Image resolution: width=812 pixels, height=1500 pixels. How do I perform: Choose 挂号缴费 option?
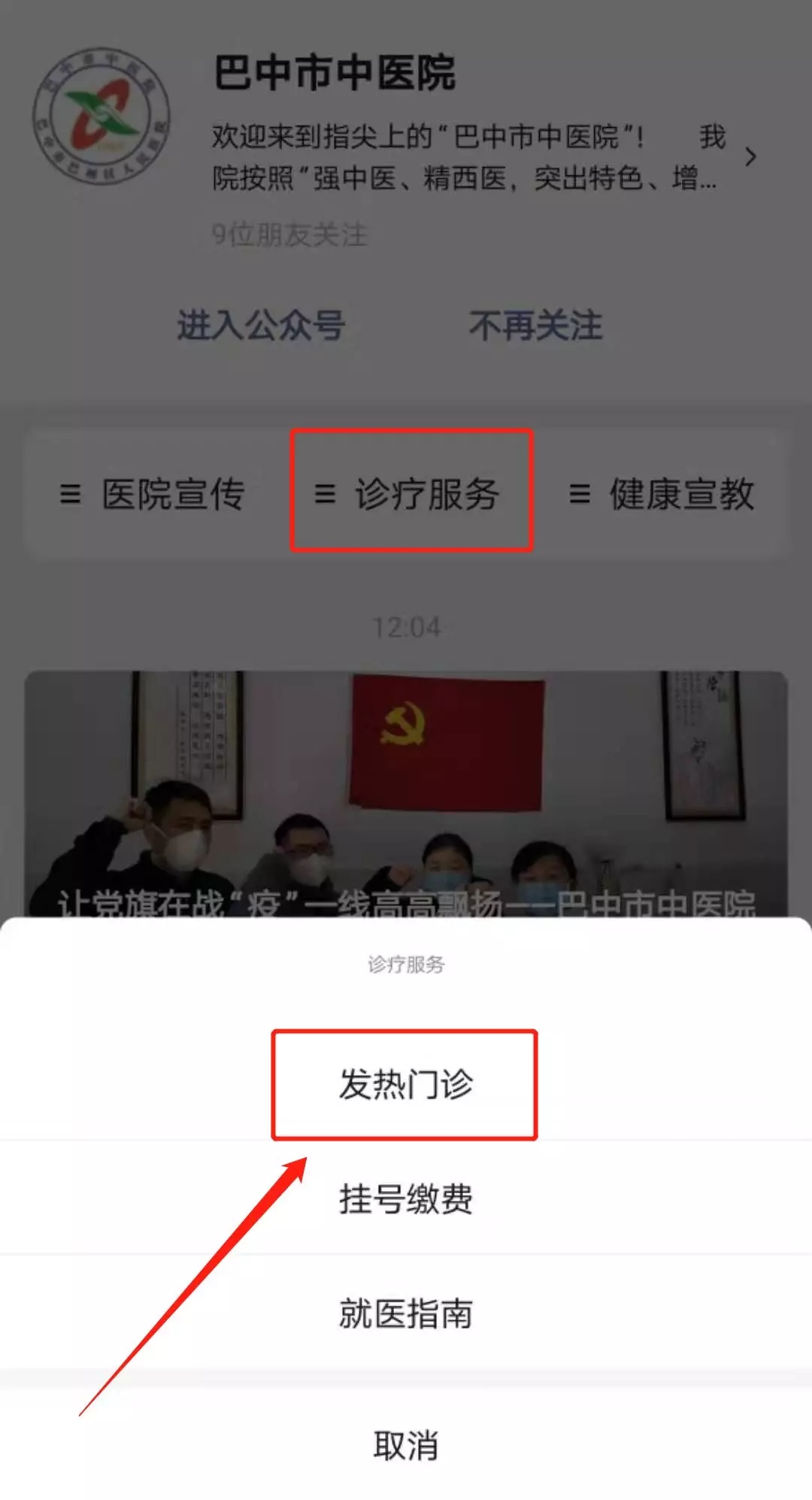tap(405, 1198)
